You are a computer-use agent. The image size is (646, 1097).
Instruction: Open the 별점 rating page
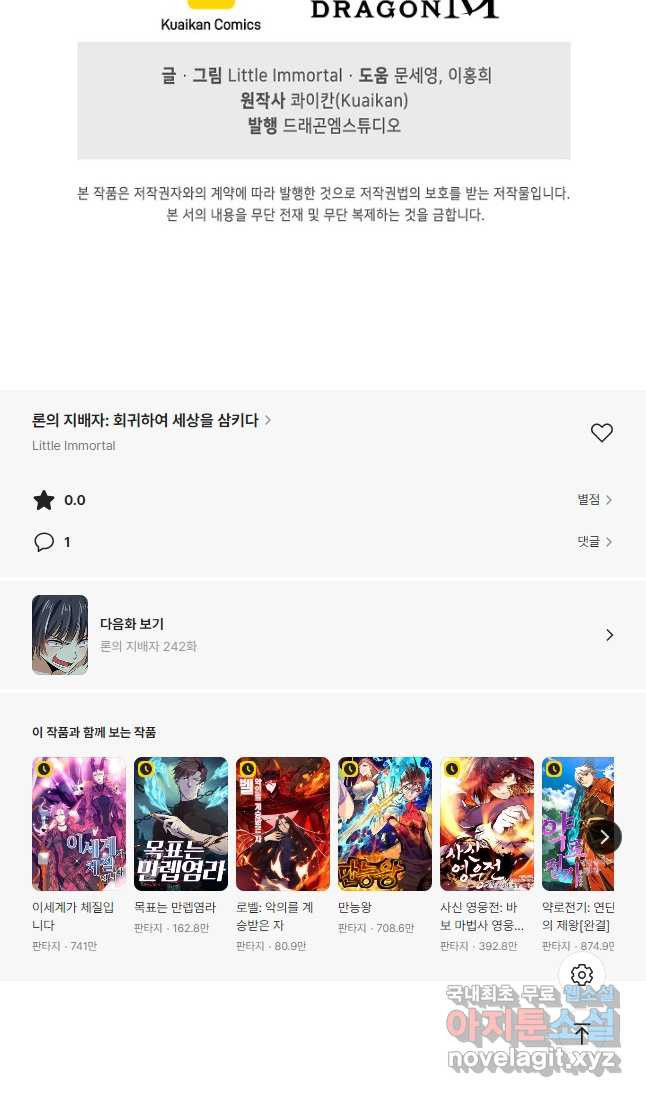[594, 500]
